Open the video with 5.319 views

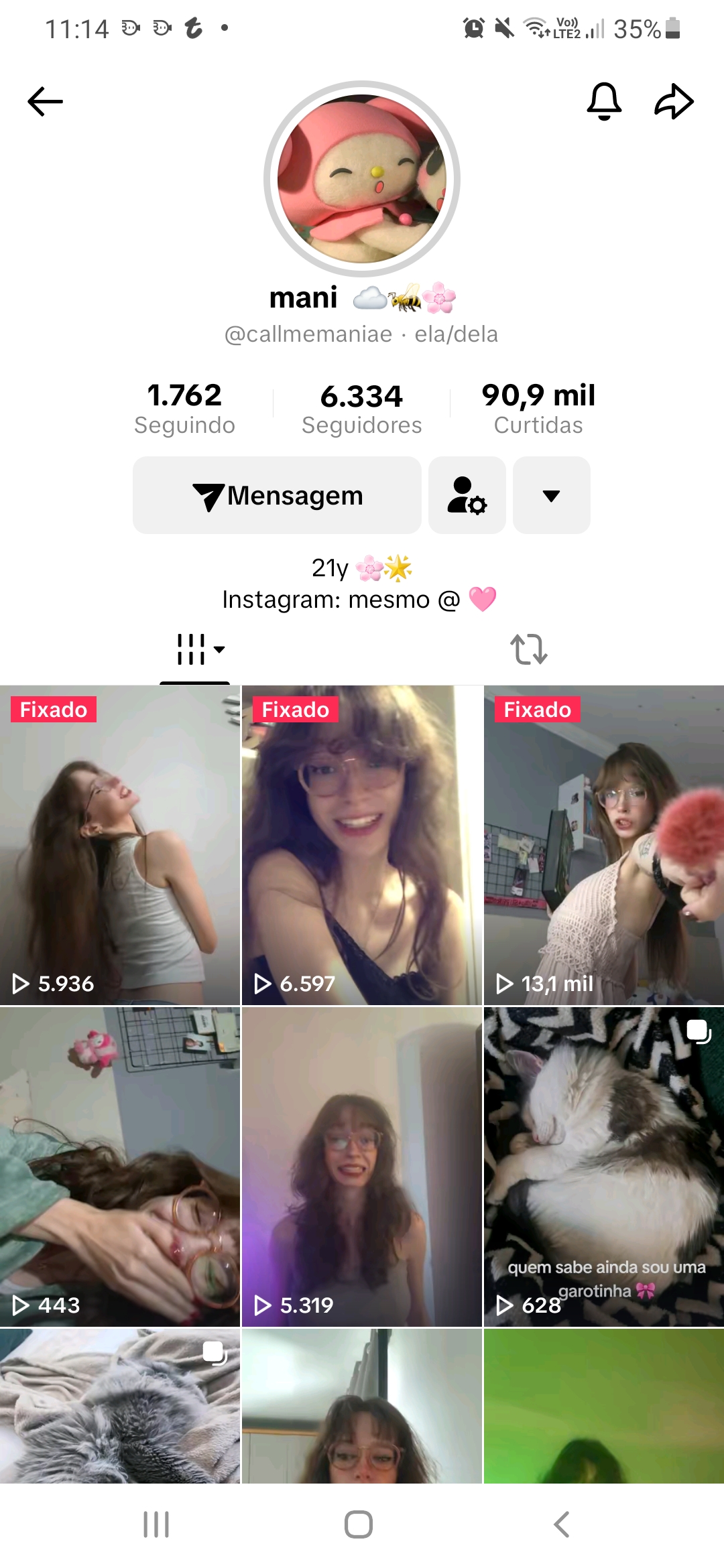361,1166
